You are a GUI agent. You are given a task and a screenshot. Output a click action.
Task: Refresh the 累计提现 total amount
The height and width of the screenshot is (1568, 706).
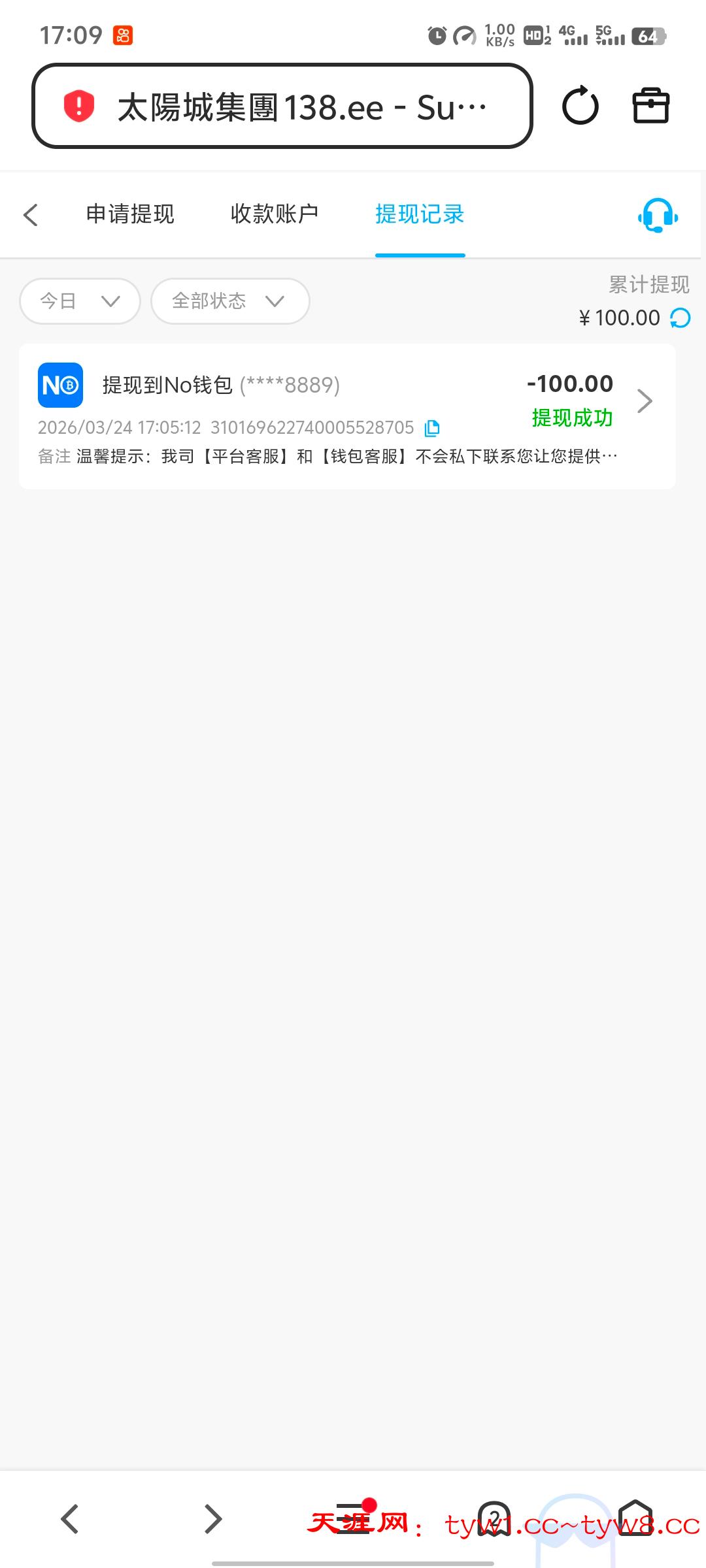[681, 318]
